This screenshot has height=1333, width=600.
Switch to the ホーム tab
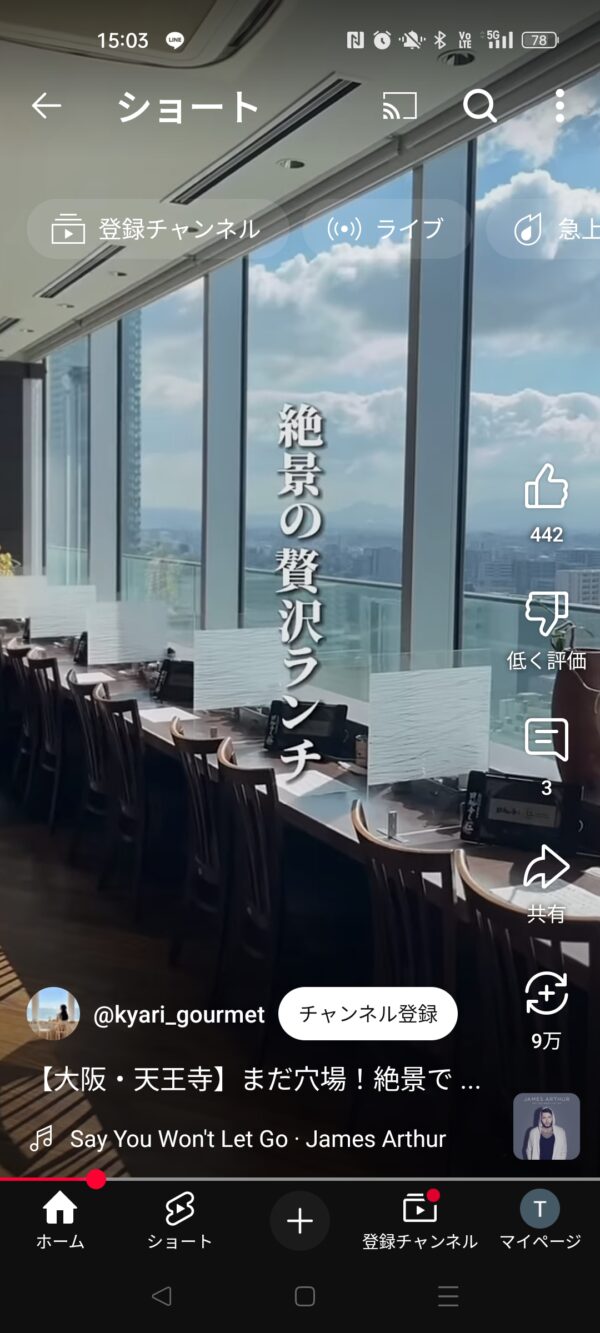click(60, 1221)
